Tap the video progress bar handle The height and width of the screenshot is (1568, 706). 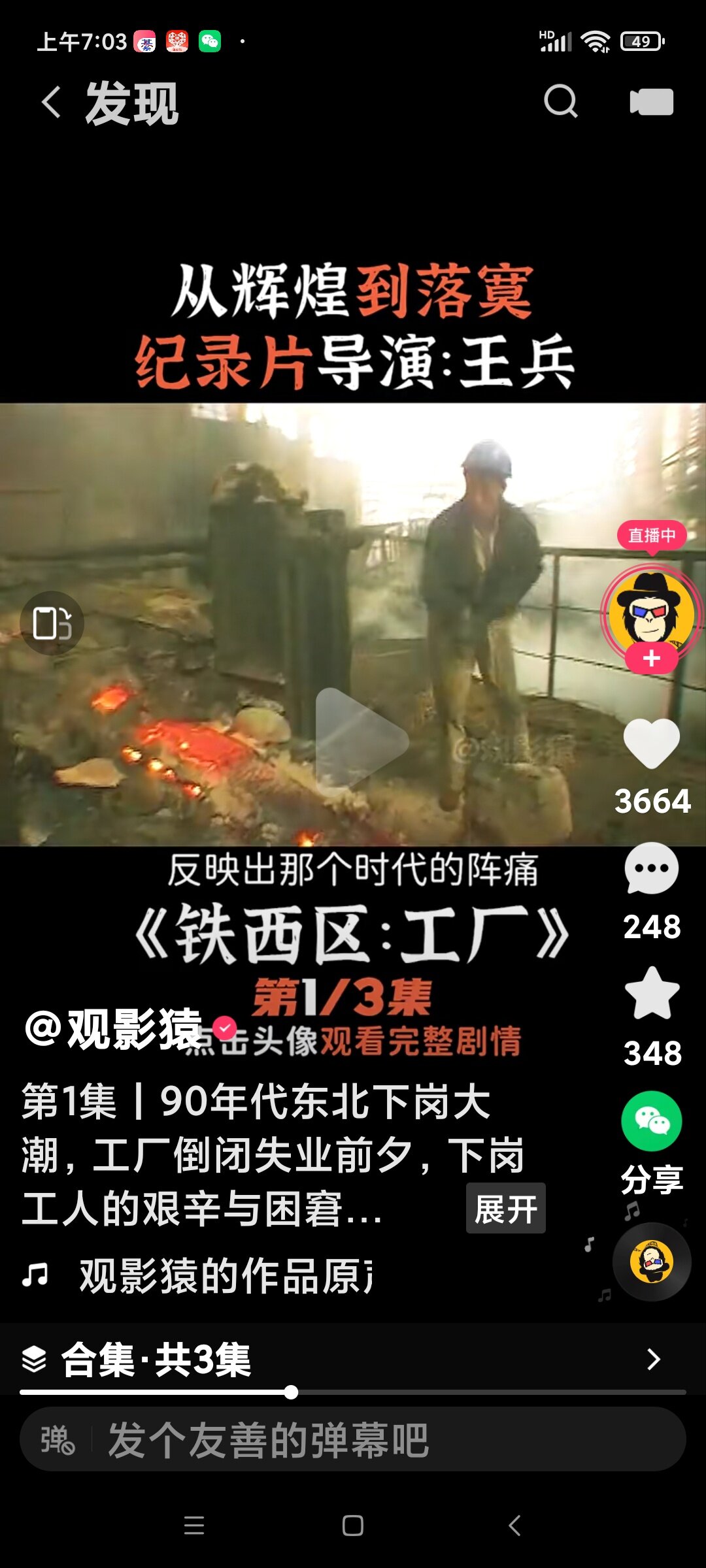pyautogui.click(x=292, y=1392)
